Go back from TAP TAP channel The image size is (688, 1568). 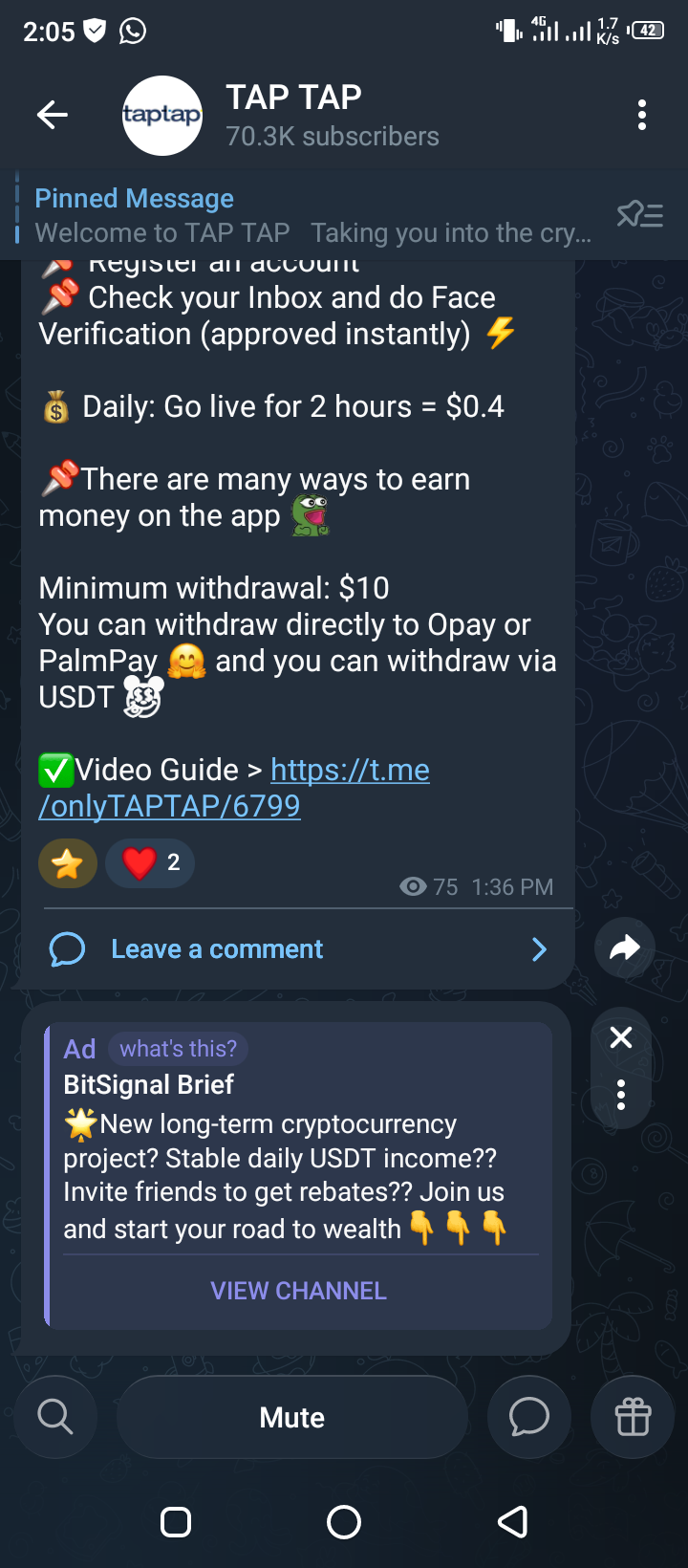coord(53,116)
